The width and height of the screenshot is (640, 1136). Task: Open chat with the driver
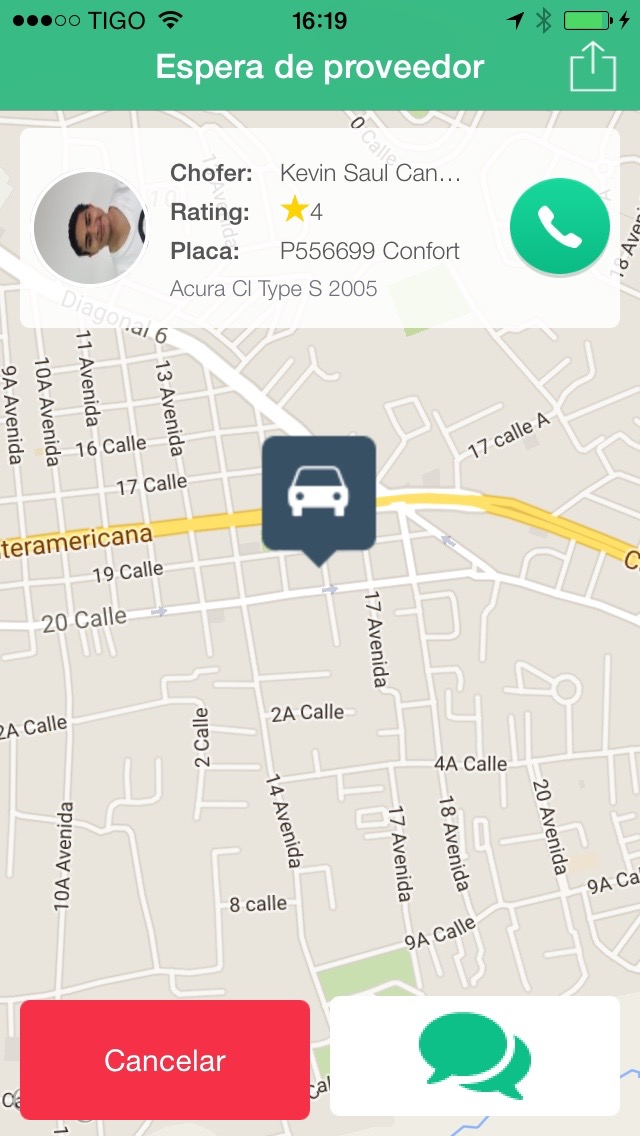click(x=475, y=1056)
